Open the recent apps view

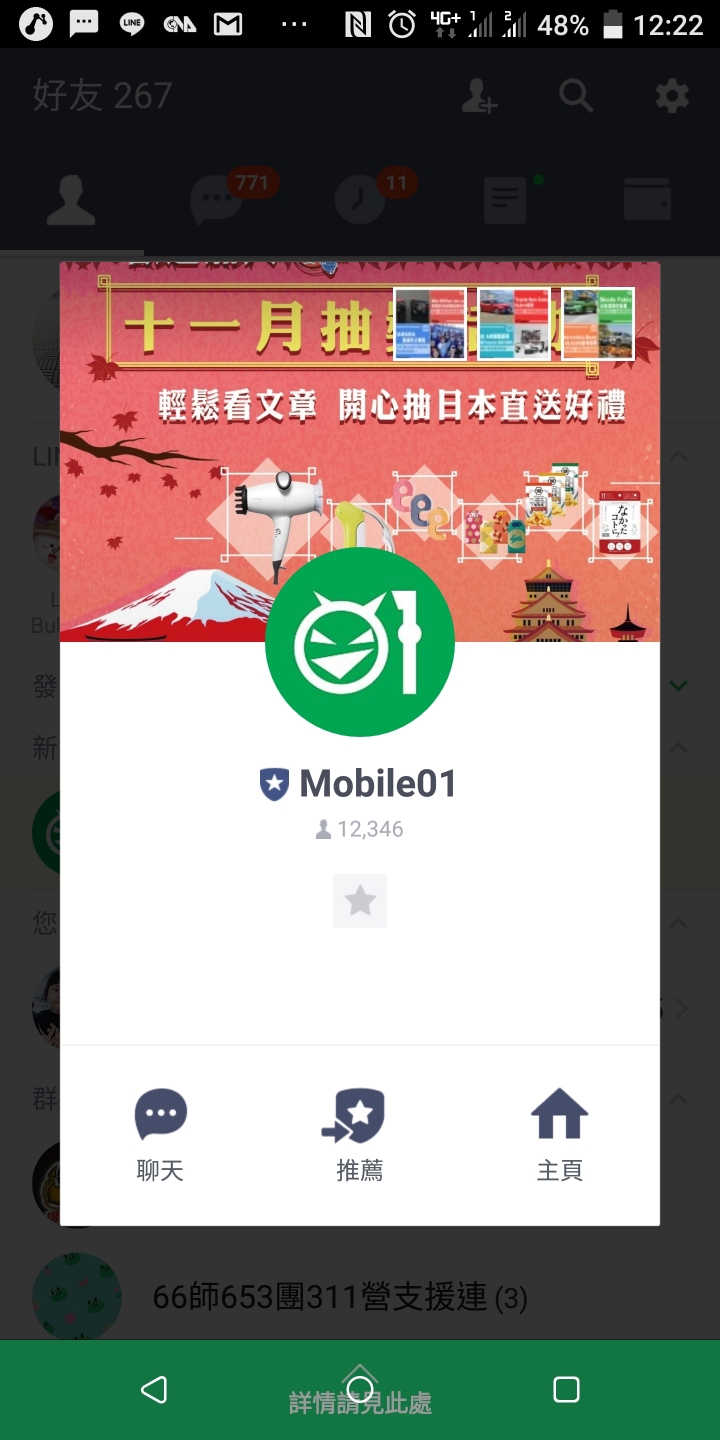point(566,1389)
